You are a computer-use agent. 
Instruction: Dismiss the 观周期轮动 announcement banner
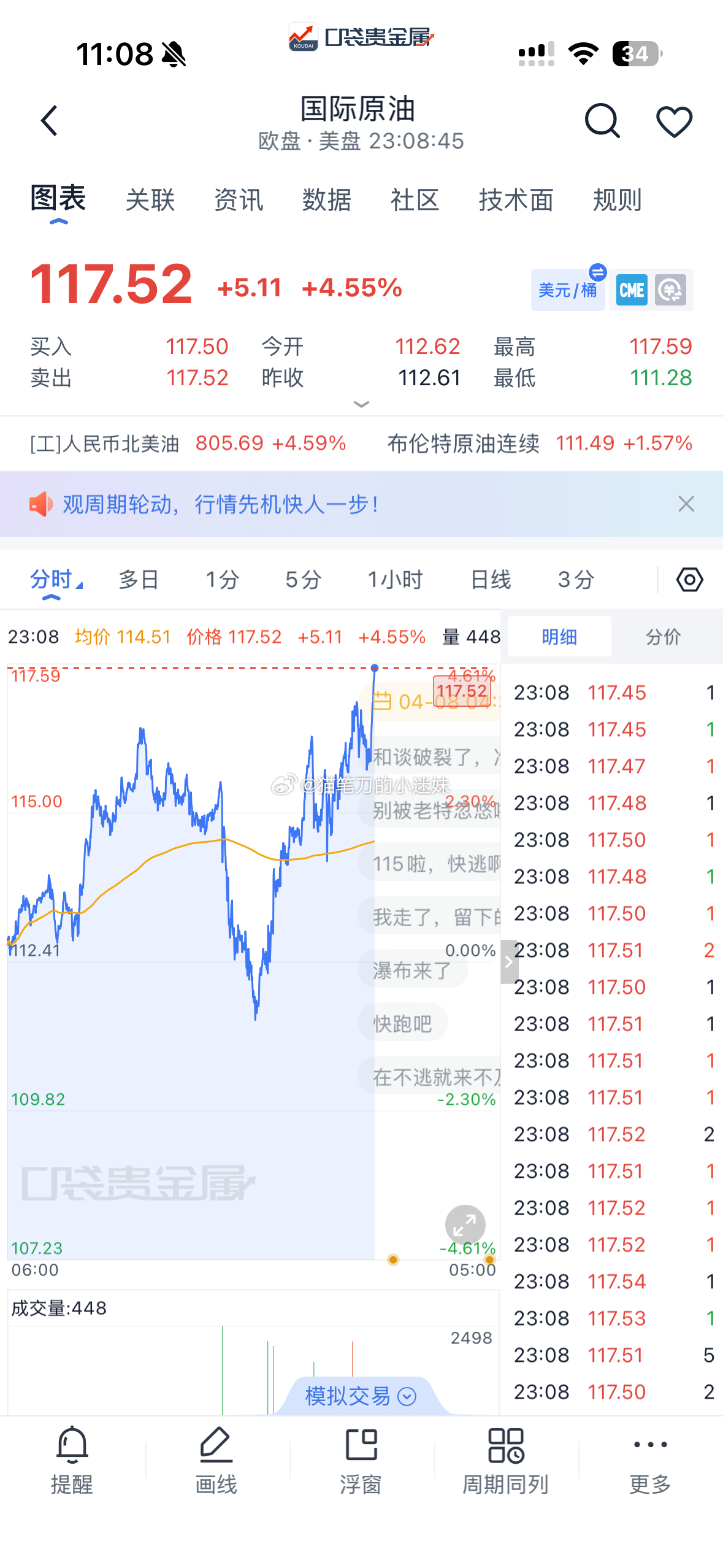click(x=686, y=504)
